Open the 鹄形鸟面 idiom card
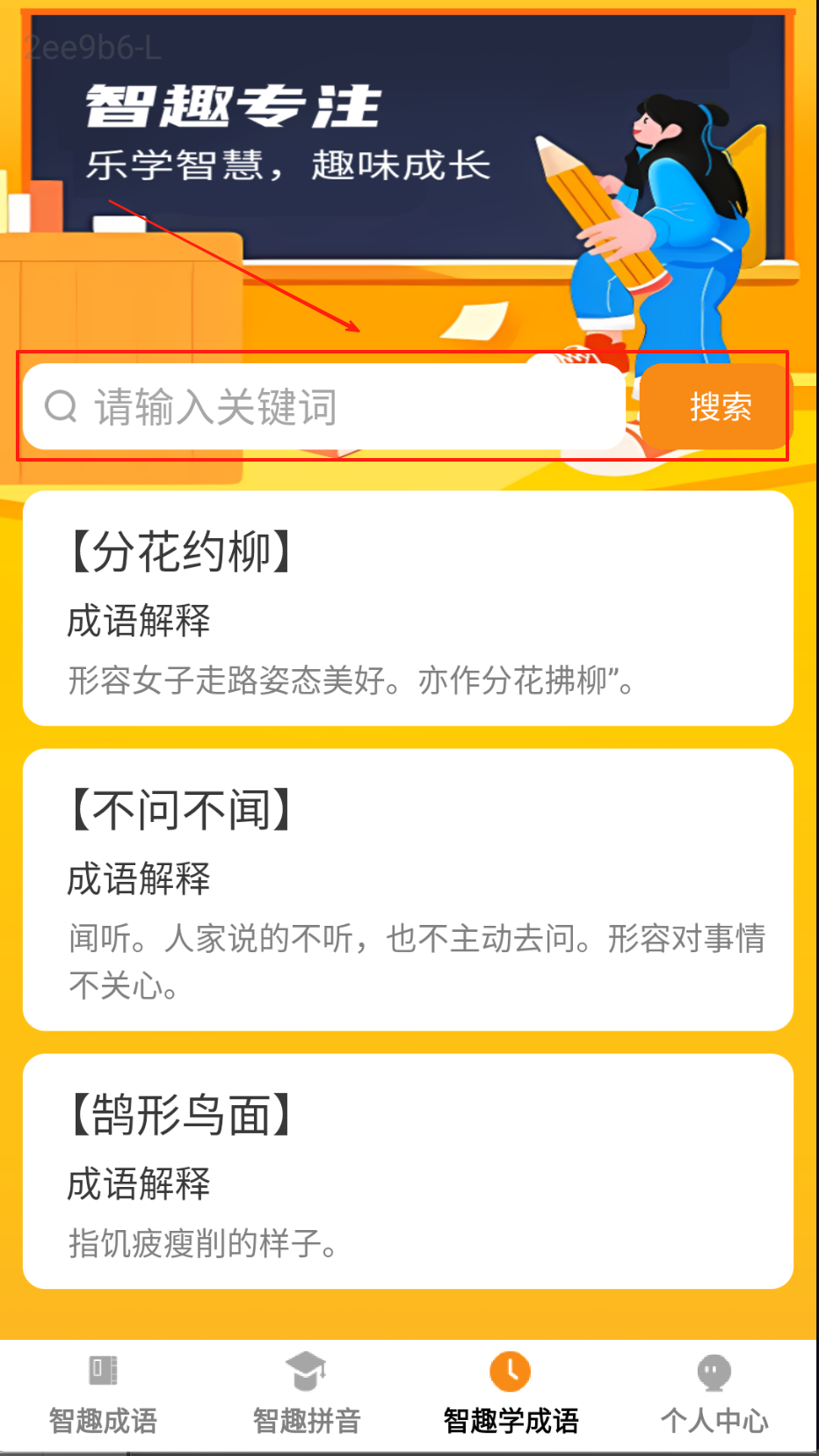 [408, 1171]
